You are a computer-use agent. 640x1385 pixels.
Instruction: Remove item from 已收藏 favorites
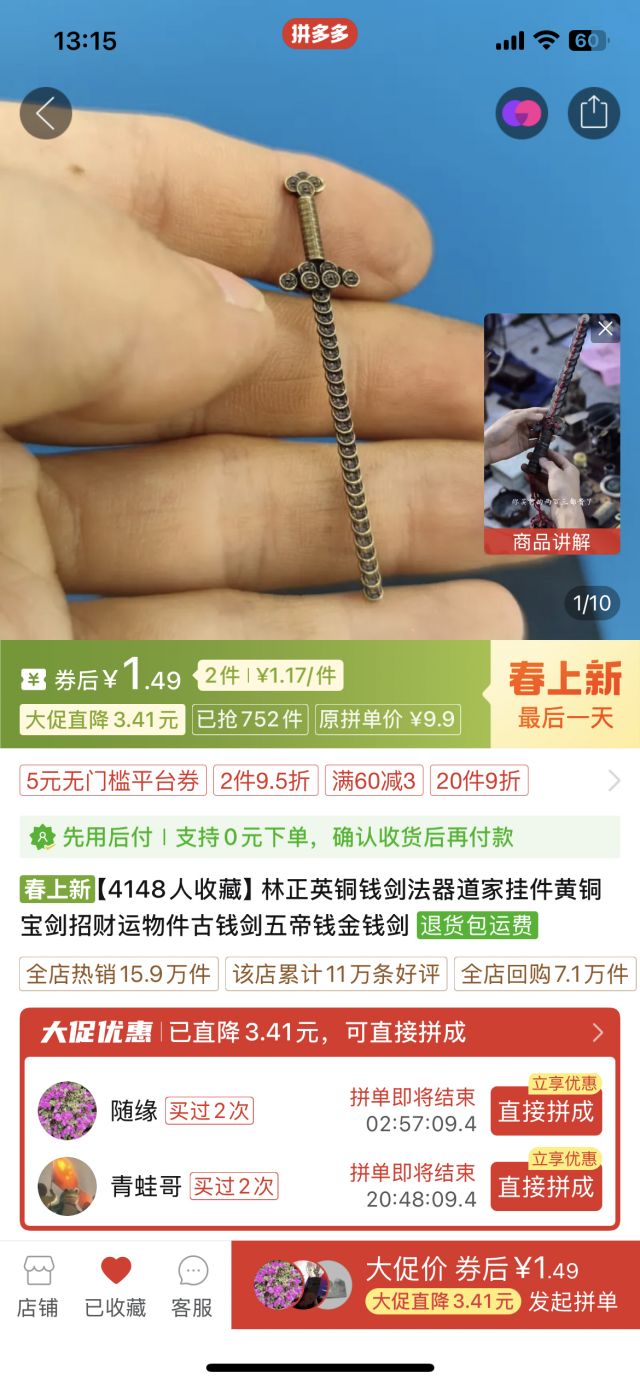click(115, 1285)
